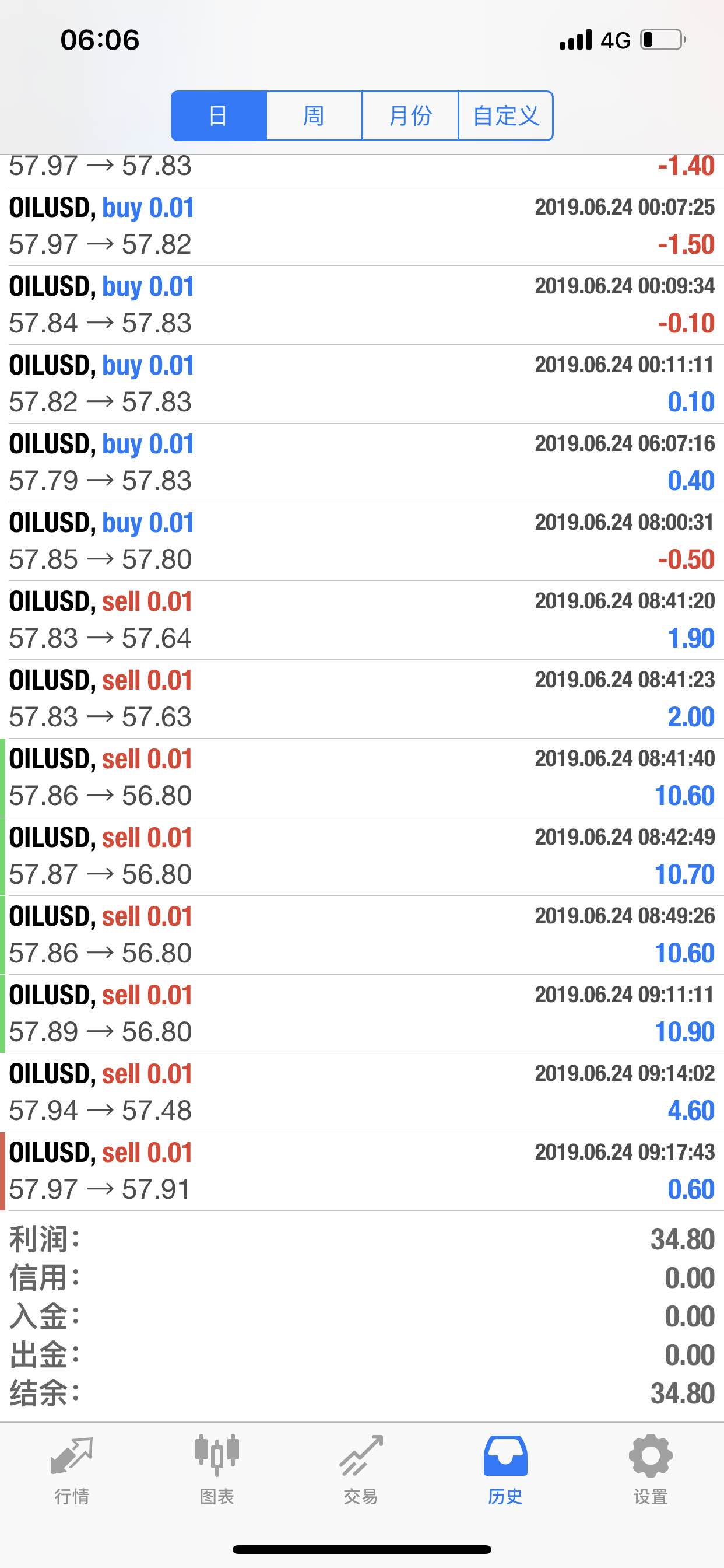Open the sell trade with 10.90 profit
Viewport: 724px width, 1568px height.
tap(362, 1014)
